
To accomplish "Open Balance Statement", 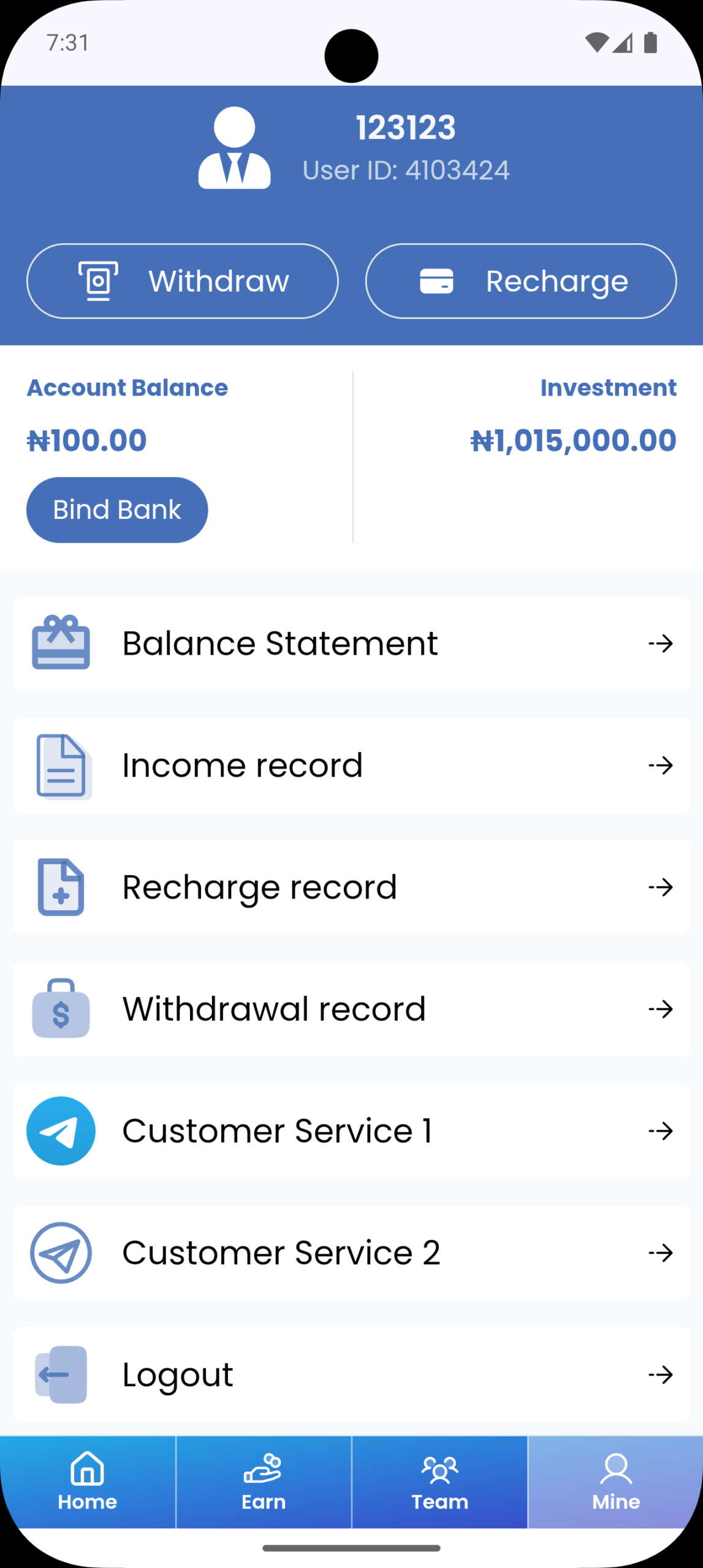I will click(351, 644).
